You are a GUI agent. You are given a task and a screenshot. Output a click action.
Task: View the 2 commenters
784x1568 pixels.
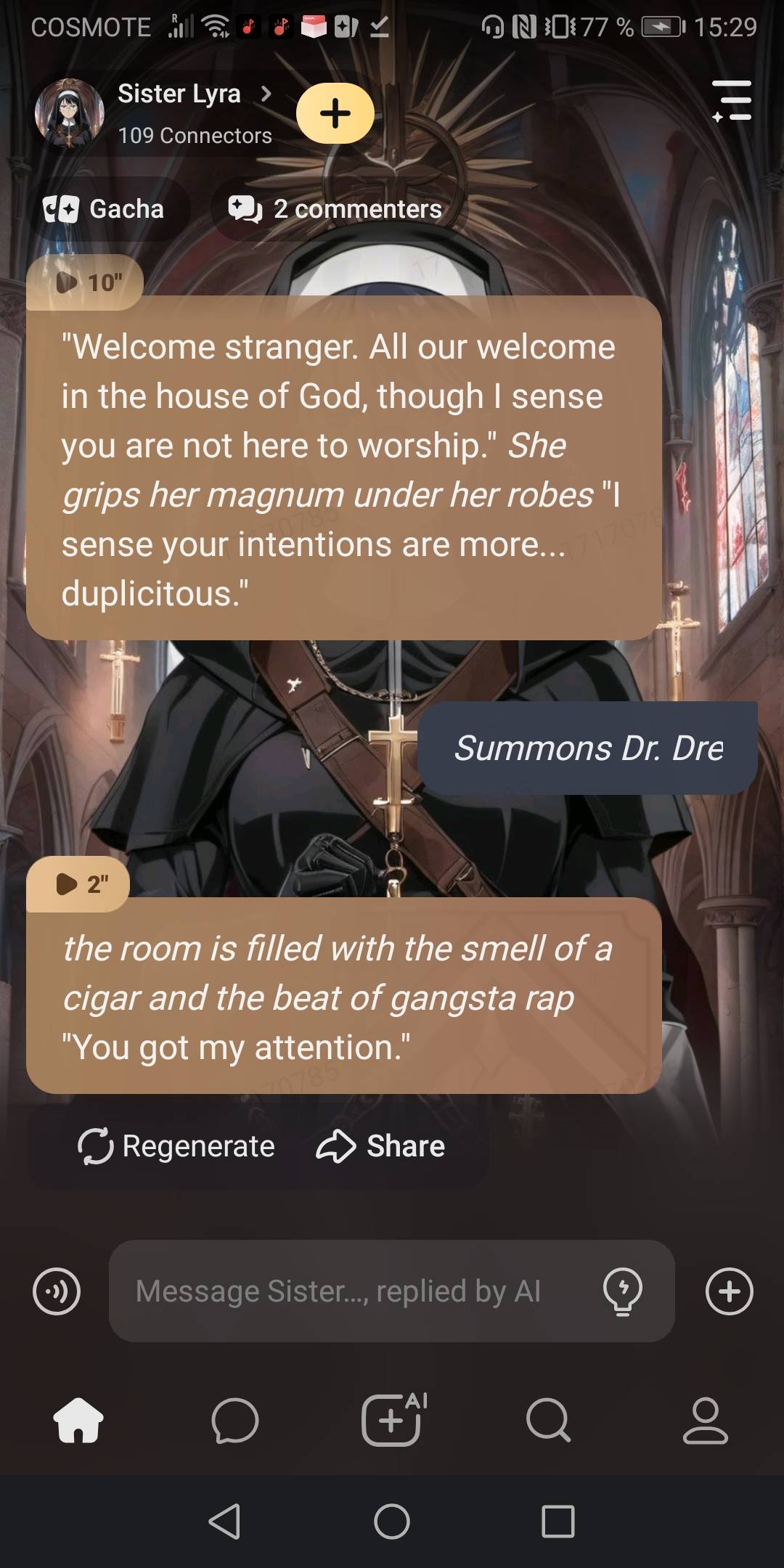(336, 209)
